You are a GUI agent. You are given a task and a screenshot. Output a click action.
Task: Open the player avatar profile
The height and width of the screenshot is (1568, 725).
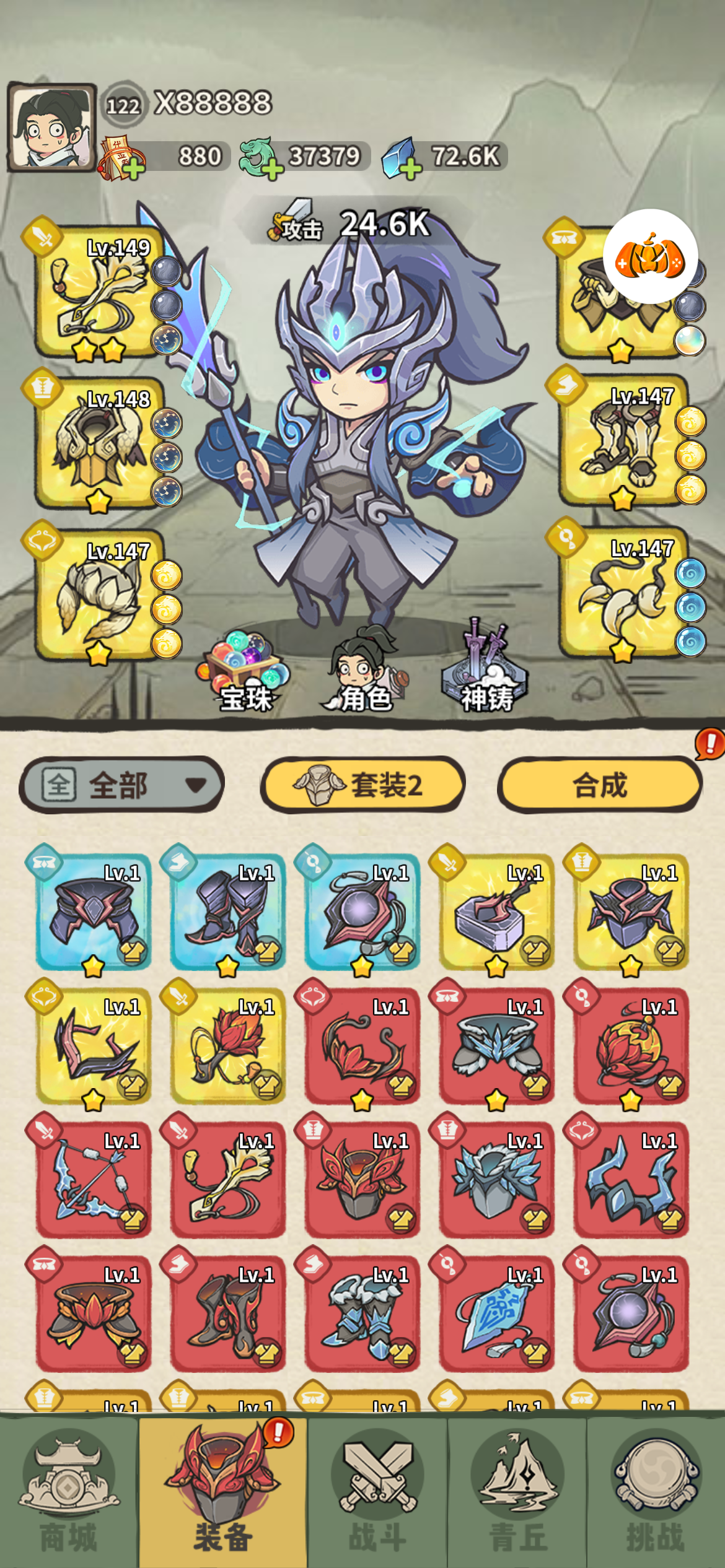51,128
